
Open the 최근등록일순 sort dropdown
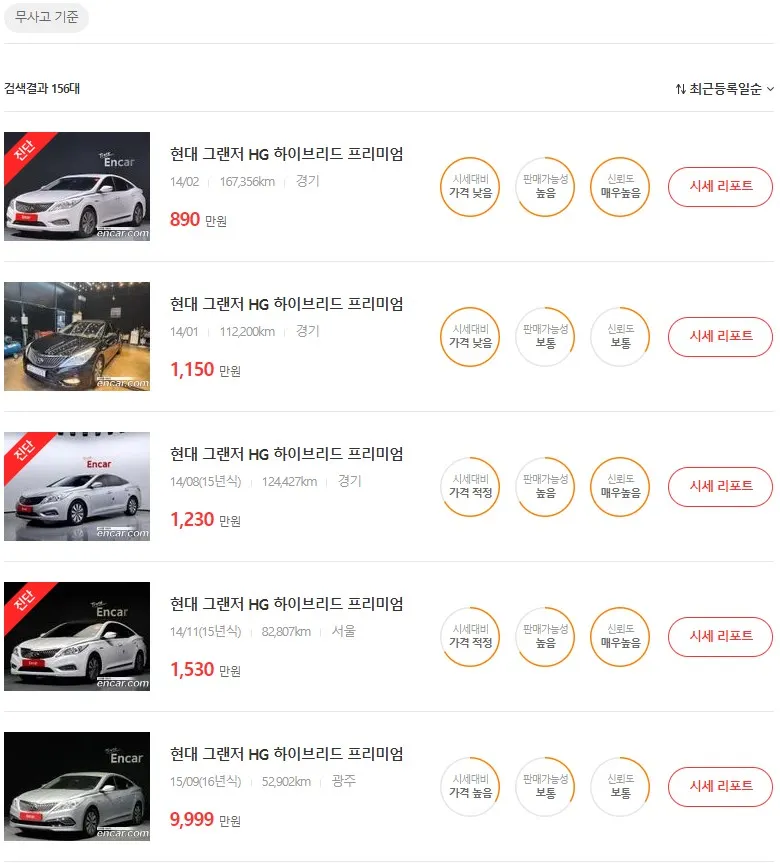[x=725, y=88]
